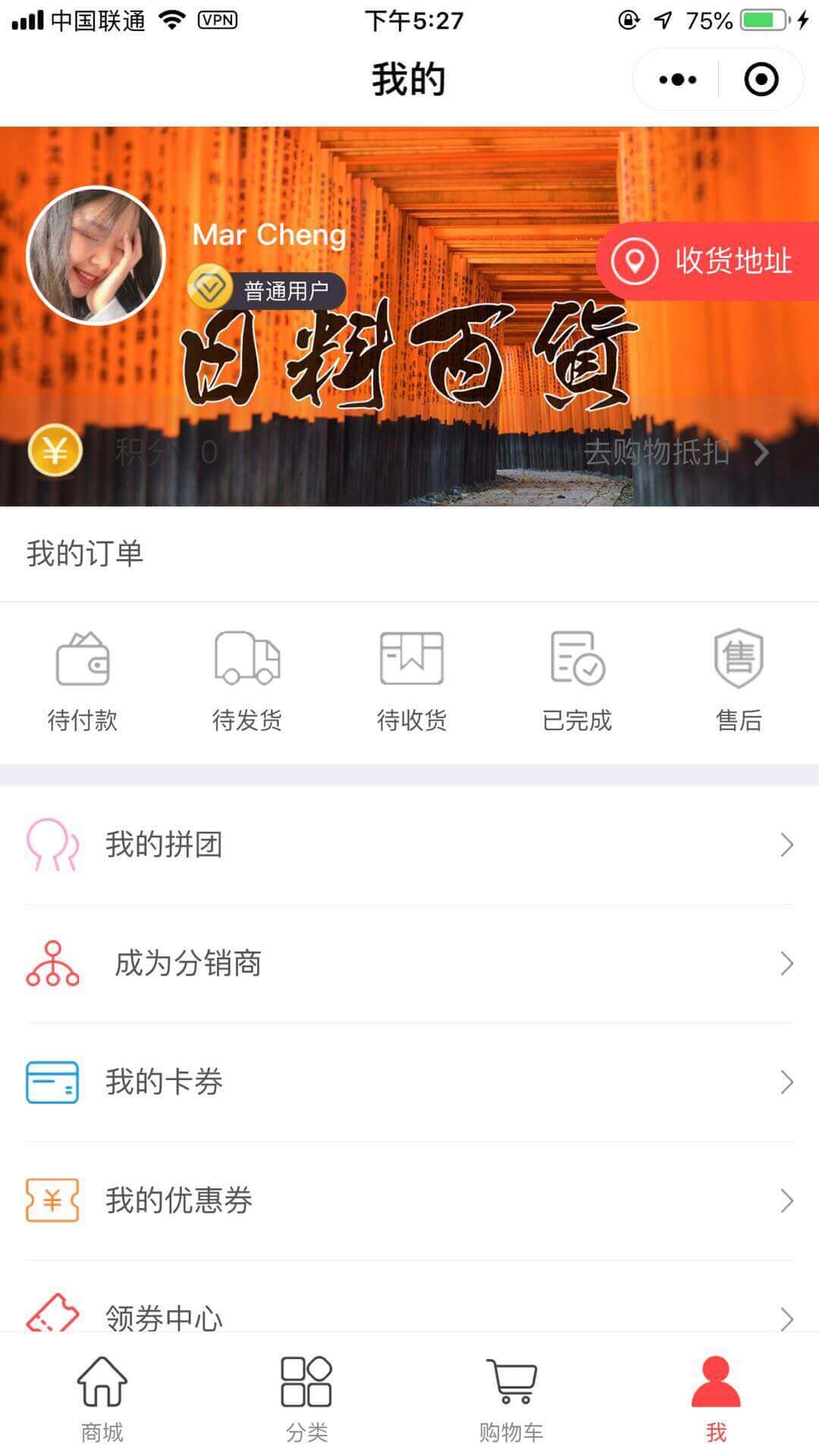Image resolution: width=819 pixels, height=1456 pixels.
Task: Close the mini program via circle icon
Action: pyautogui.click(x=761, y=80)
